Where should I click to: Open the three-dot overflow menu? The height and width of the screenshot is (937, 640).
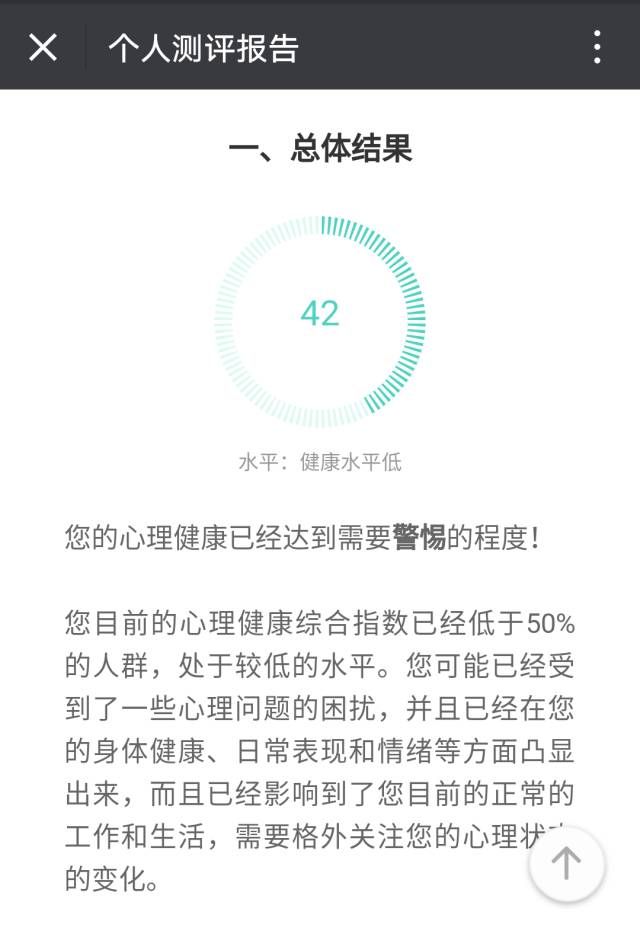[x=597, y=47]
